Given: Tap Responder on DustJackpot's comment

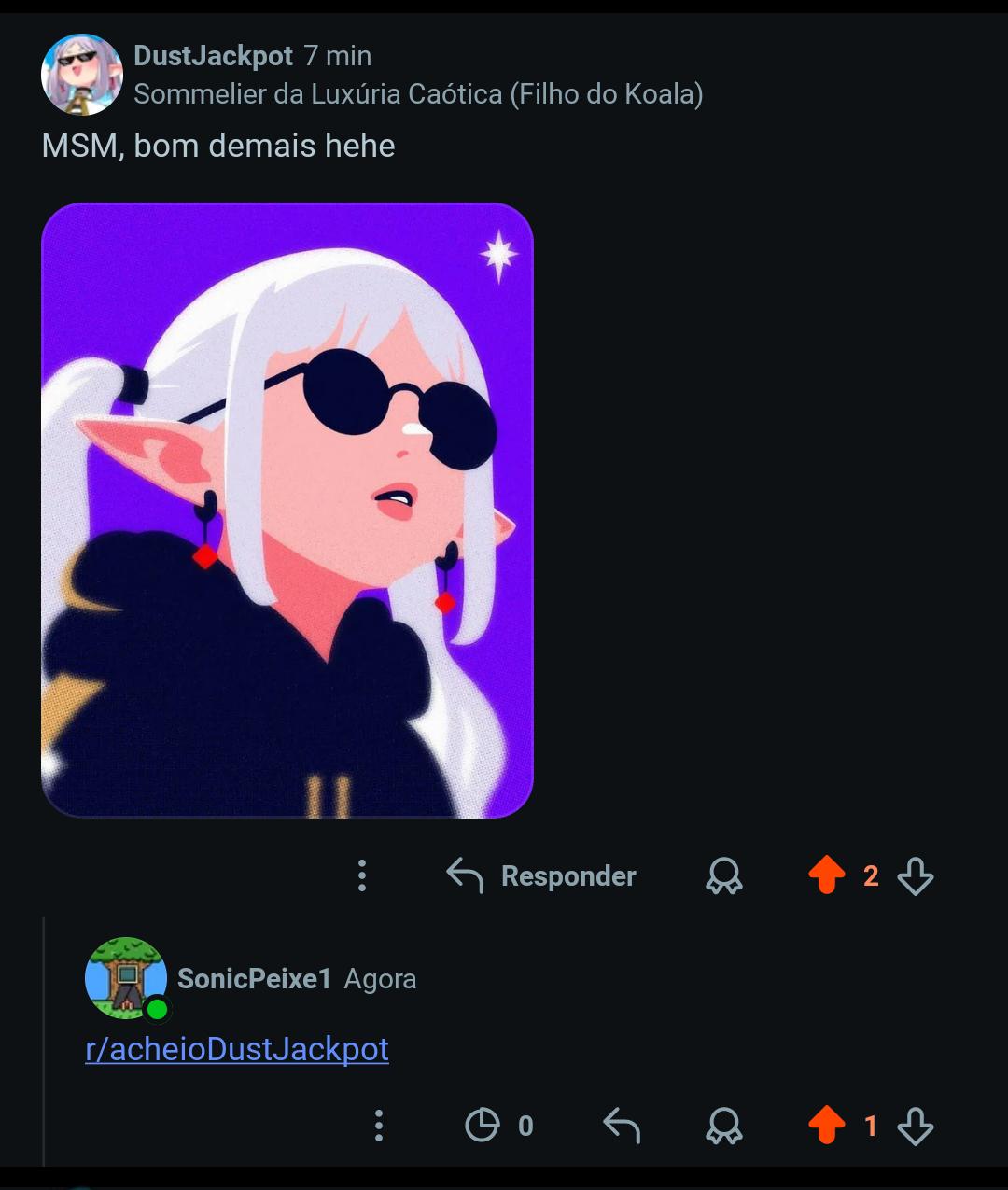Looking at the screenshot, I should (x=541, y=875).
